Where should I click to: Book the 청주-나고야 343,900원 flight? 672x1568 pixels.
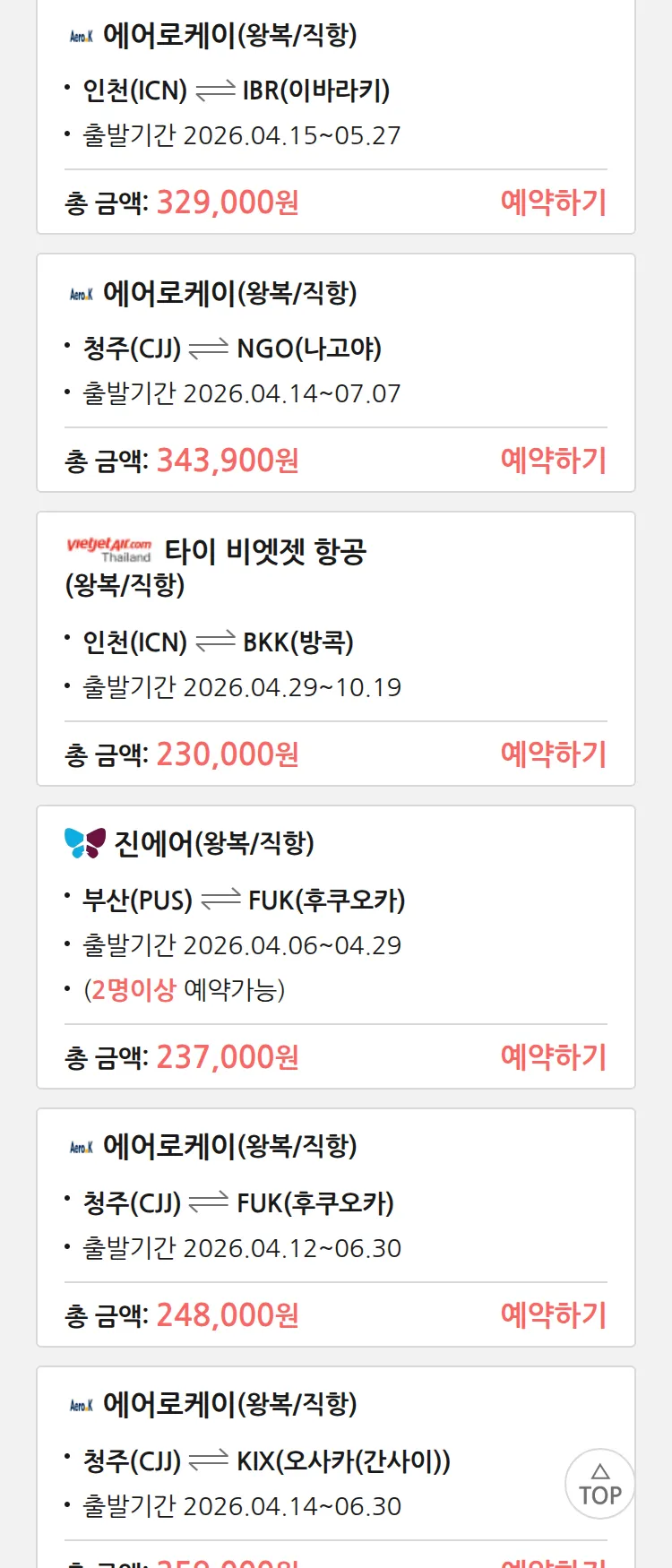coord(553,461)
